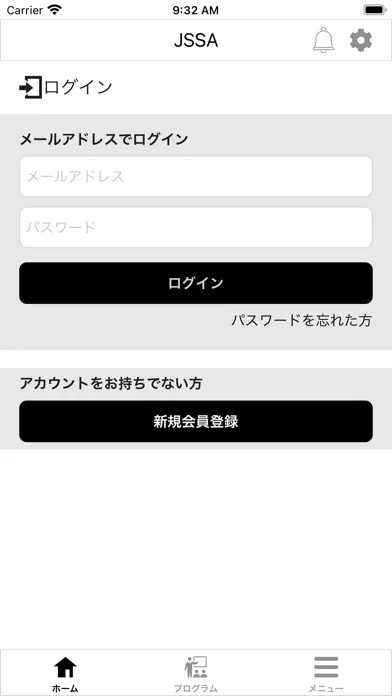The height and width of the screenshot is (696, 392).
Task: Open the settings gear
Action: click(x=361, y=41)
